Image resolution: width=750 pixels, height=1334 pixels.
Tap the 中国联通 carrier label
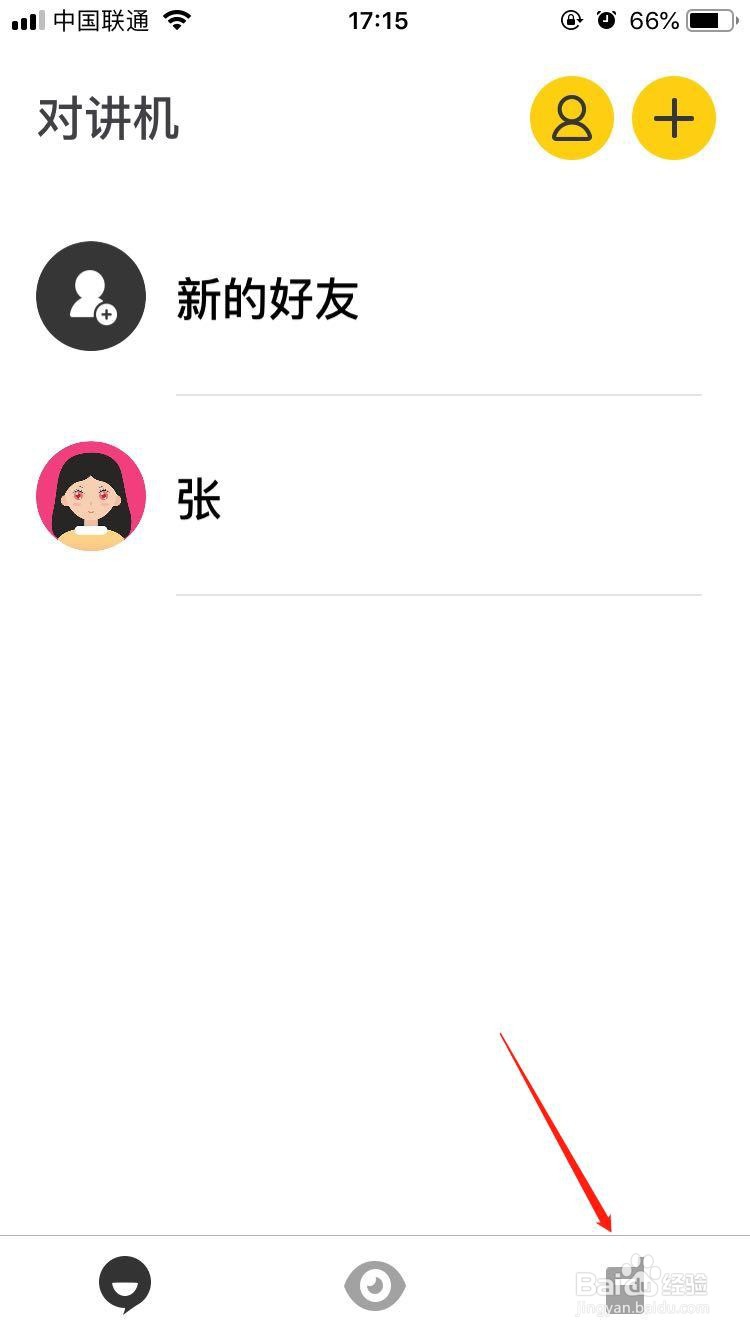(103, 20)
